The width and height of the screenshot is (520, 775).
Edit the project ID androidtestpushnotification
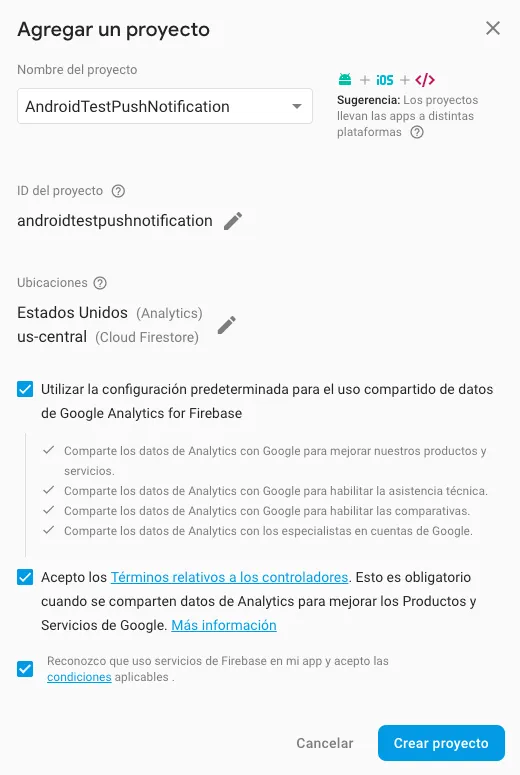click(x=232, y=221)
